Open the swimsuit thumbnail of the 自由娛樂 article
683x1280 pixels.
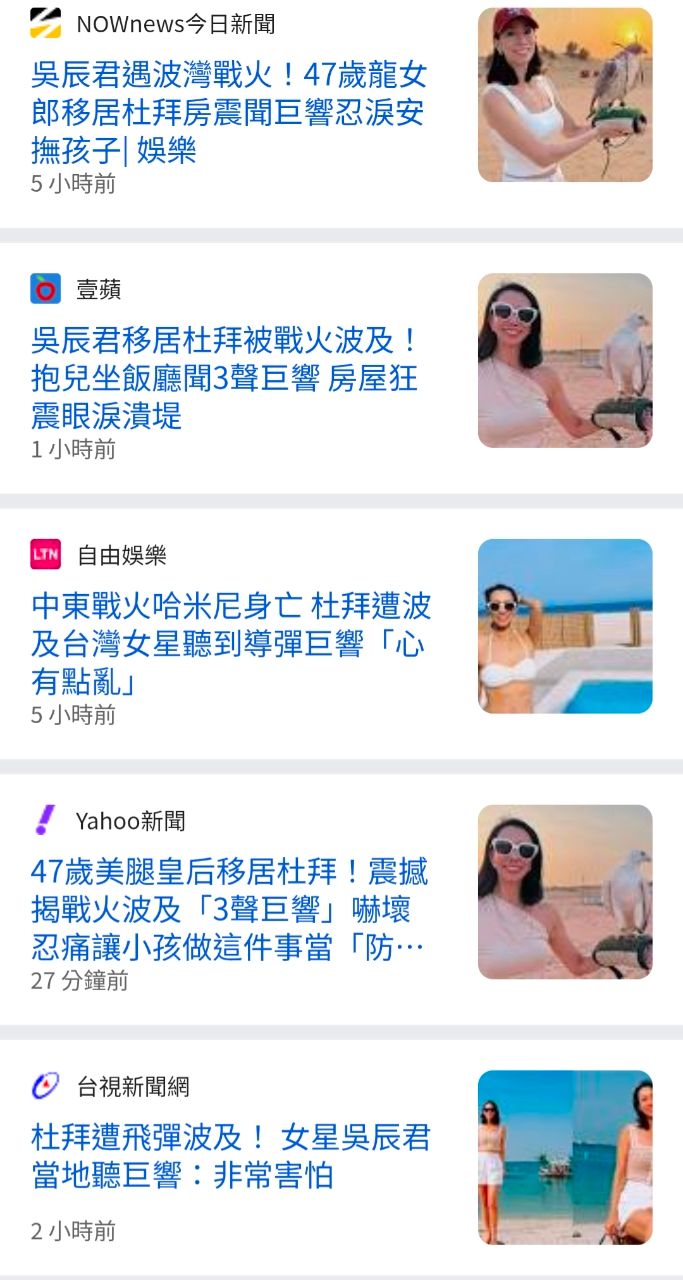(x=565, y=626)
